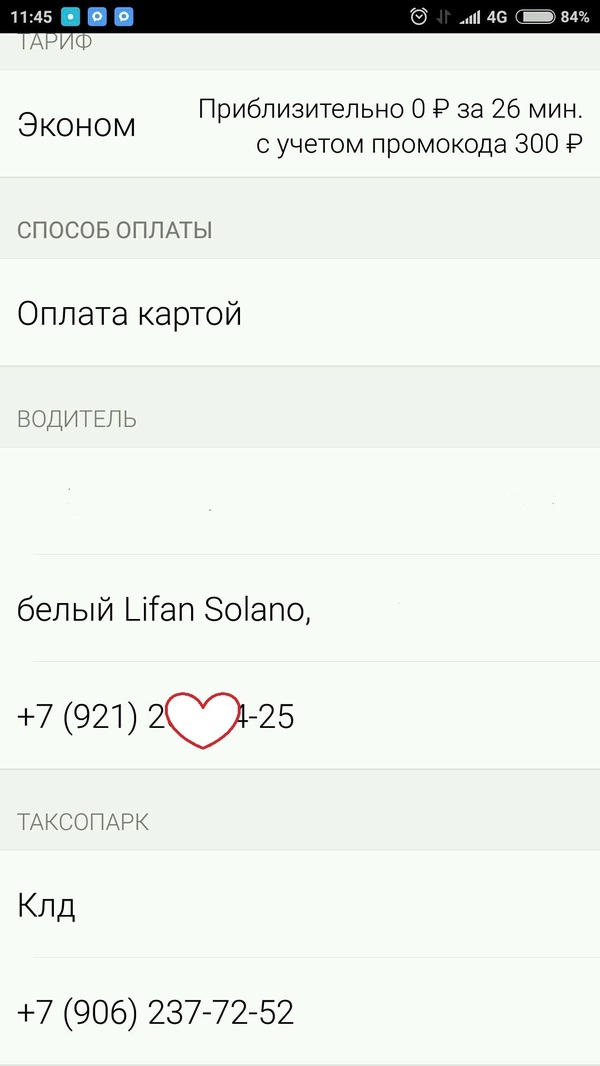This screenshot has height=1066, width=600.
Task: Open the Оплата картой payment method row
Action: pyautogui.click(x=130, y=314)
